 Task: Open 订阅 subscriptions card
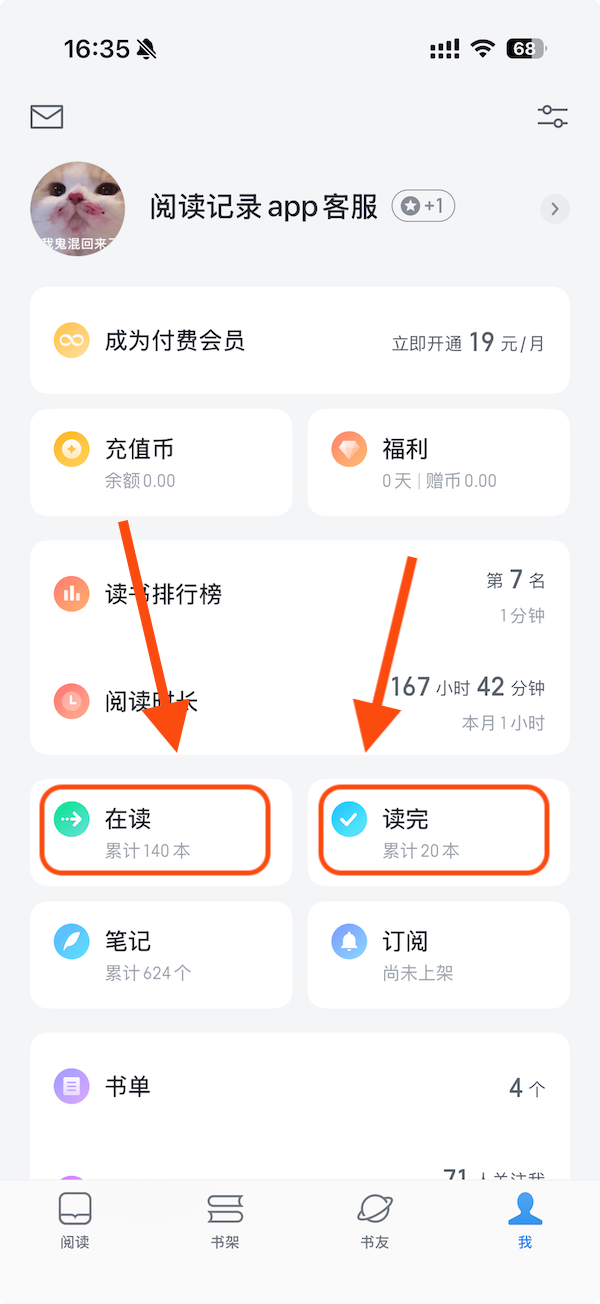(x=438, y=954)
